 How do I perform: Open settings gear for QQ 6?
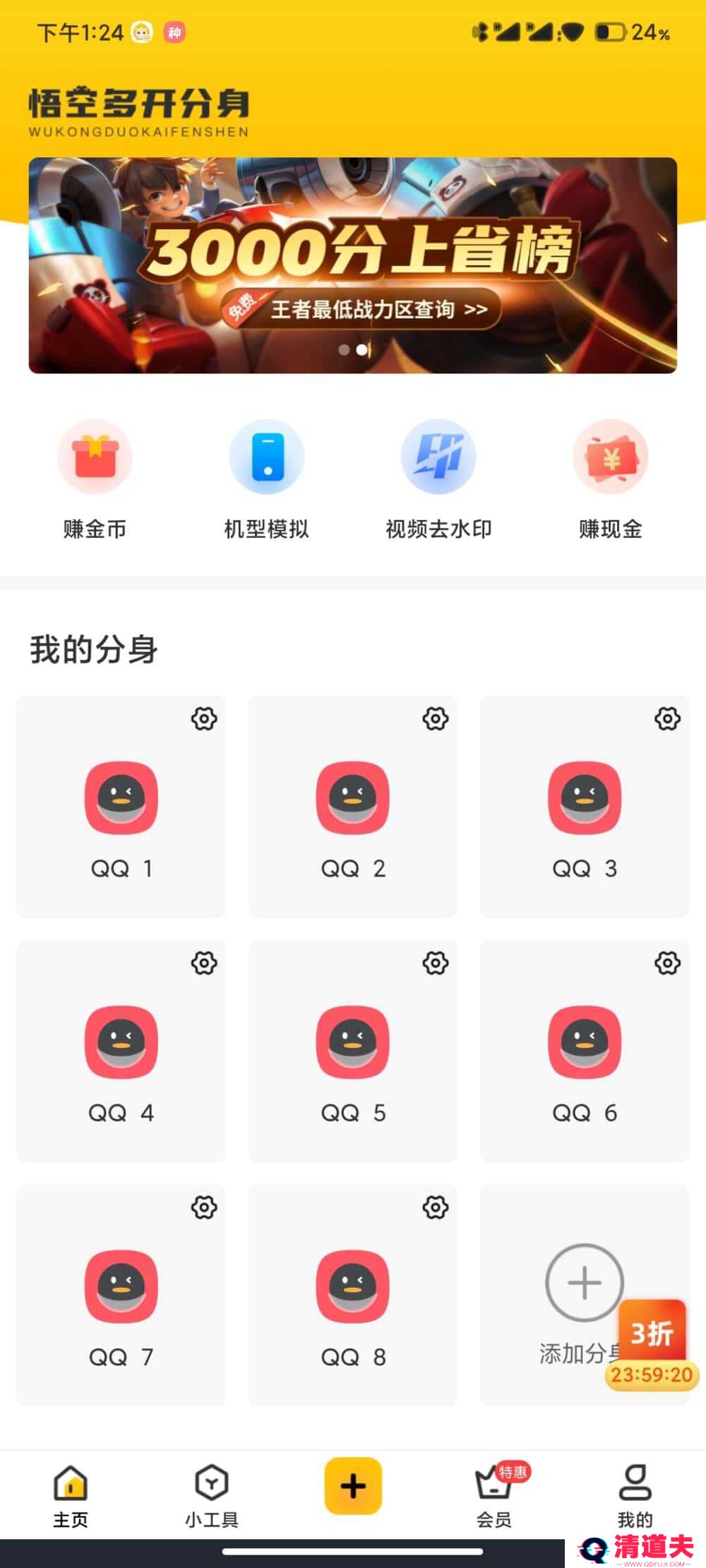[667, 963]
